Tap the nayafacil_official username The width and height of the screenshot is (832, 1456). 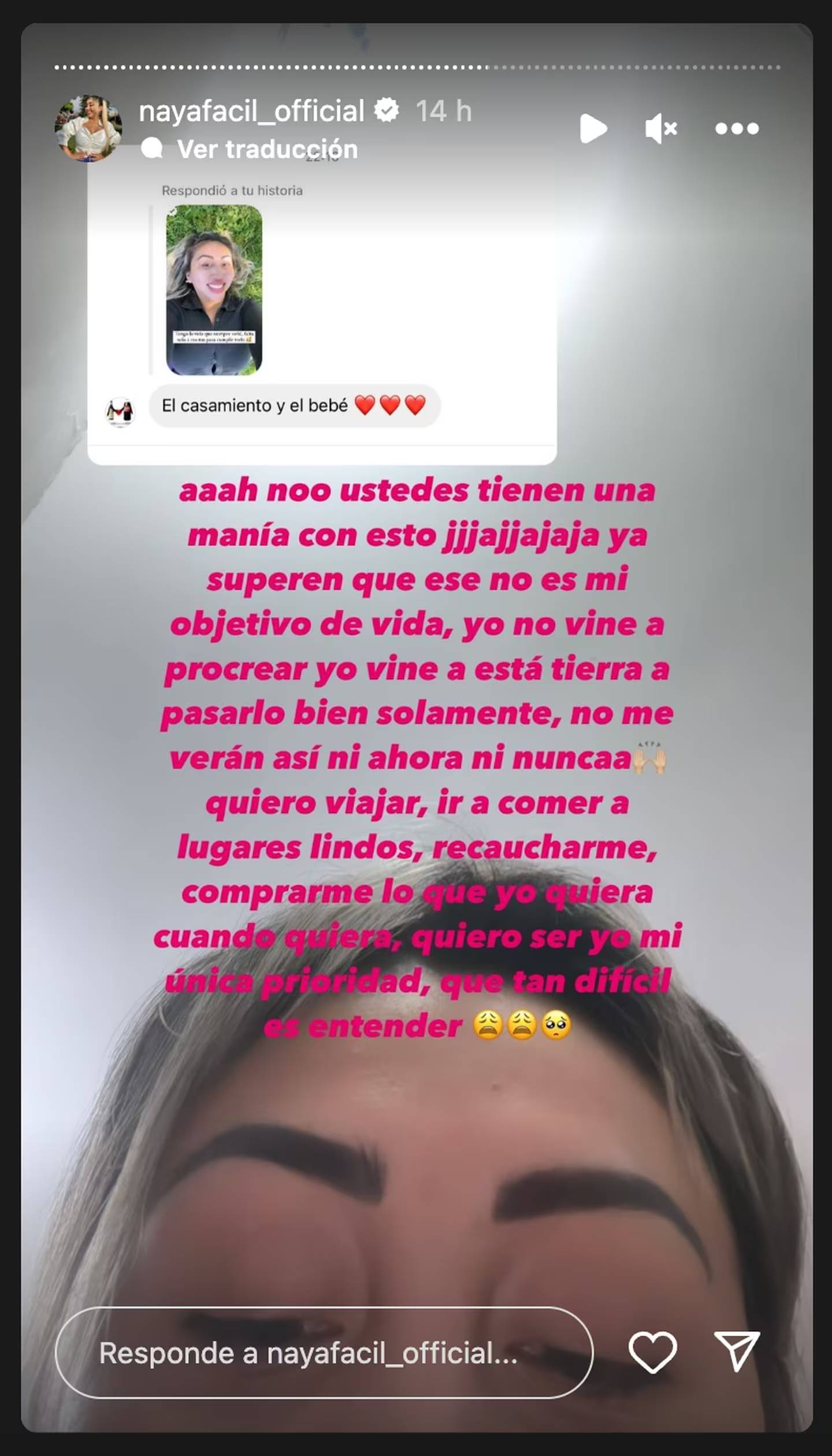252,111
